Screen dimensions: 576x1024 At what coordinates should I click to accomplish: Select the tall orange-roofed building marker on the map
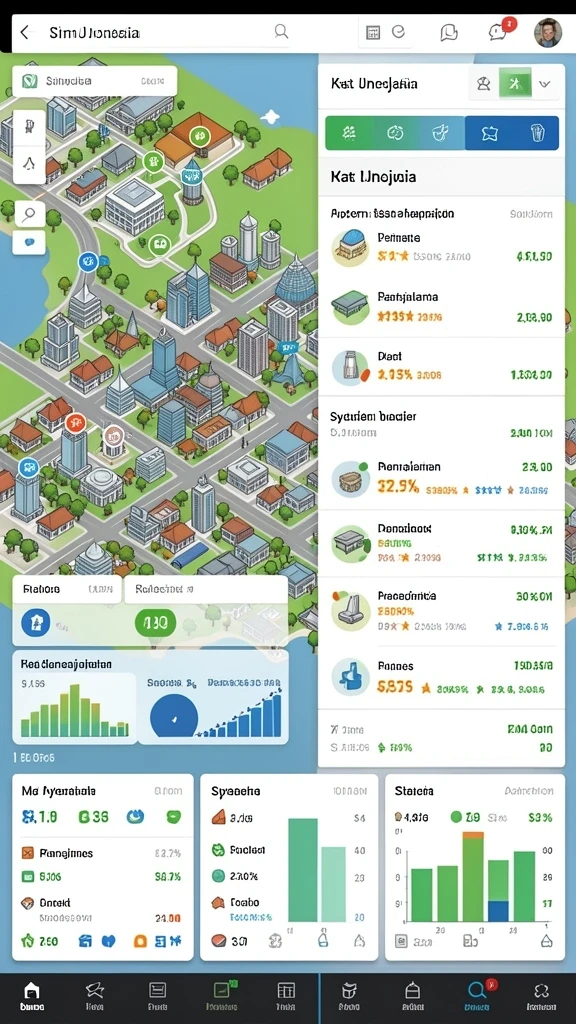[x=75, y=423]
